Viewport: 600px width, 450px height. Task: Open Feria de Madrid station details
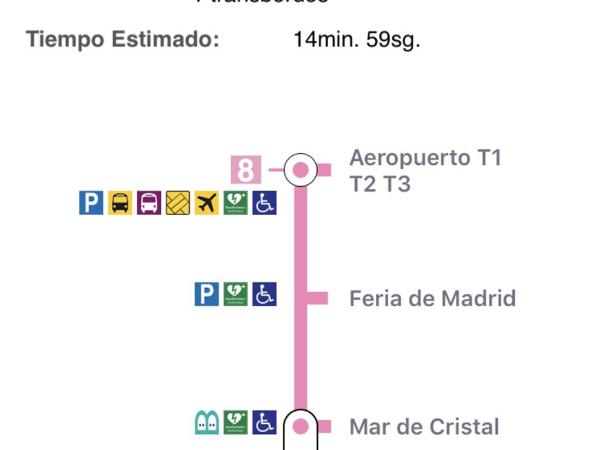pyautogui.click(x=432, y=298)
